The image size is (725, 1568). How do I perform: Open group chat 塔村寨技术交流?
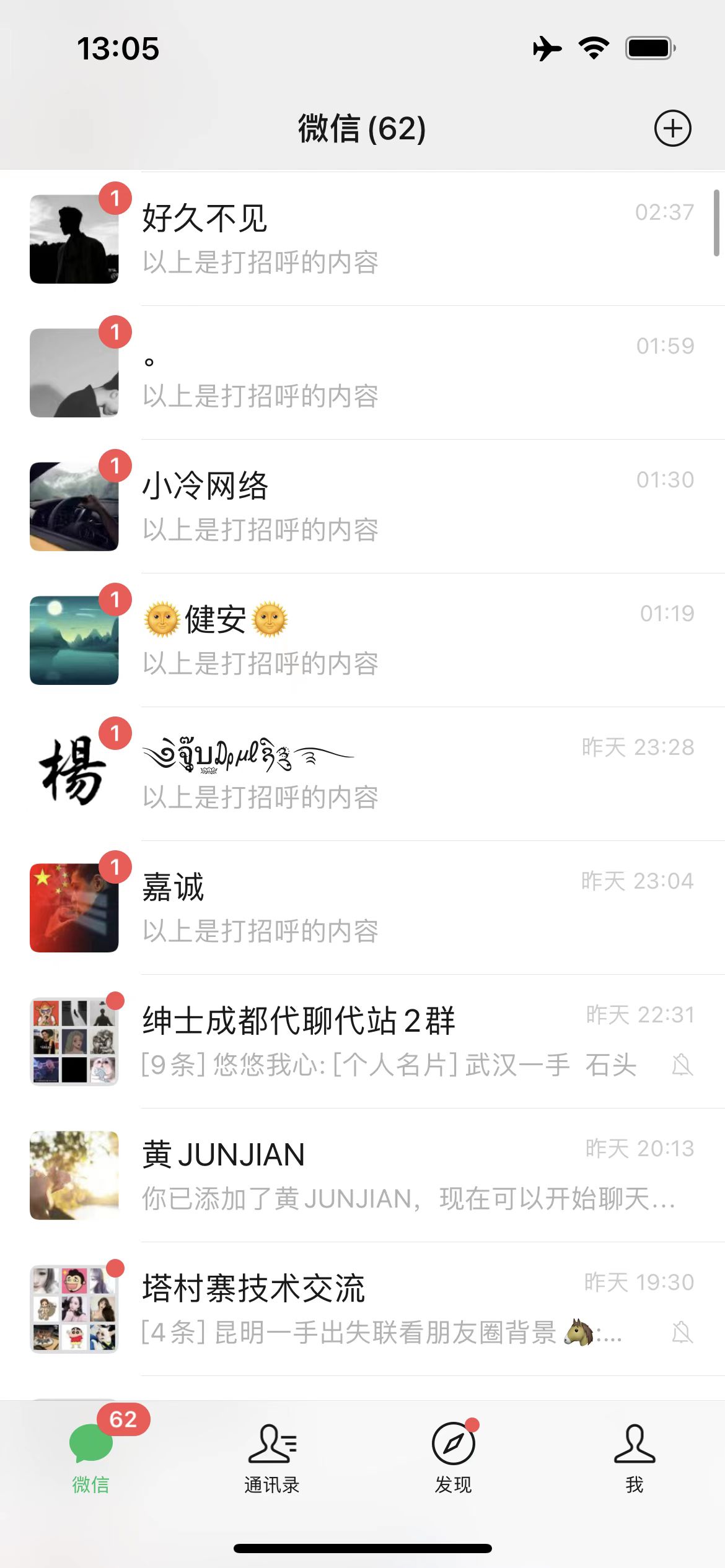point(372,1309)
